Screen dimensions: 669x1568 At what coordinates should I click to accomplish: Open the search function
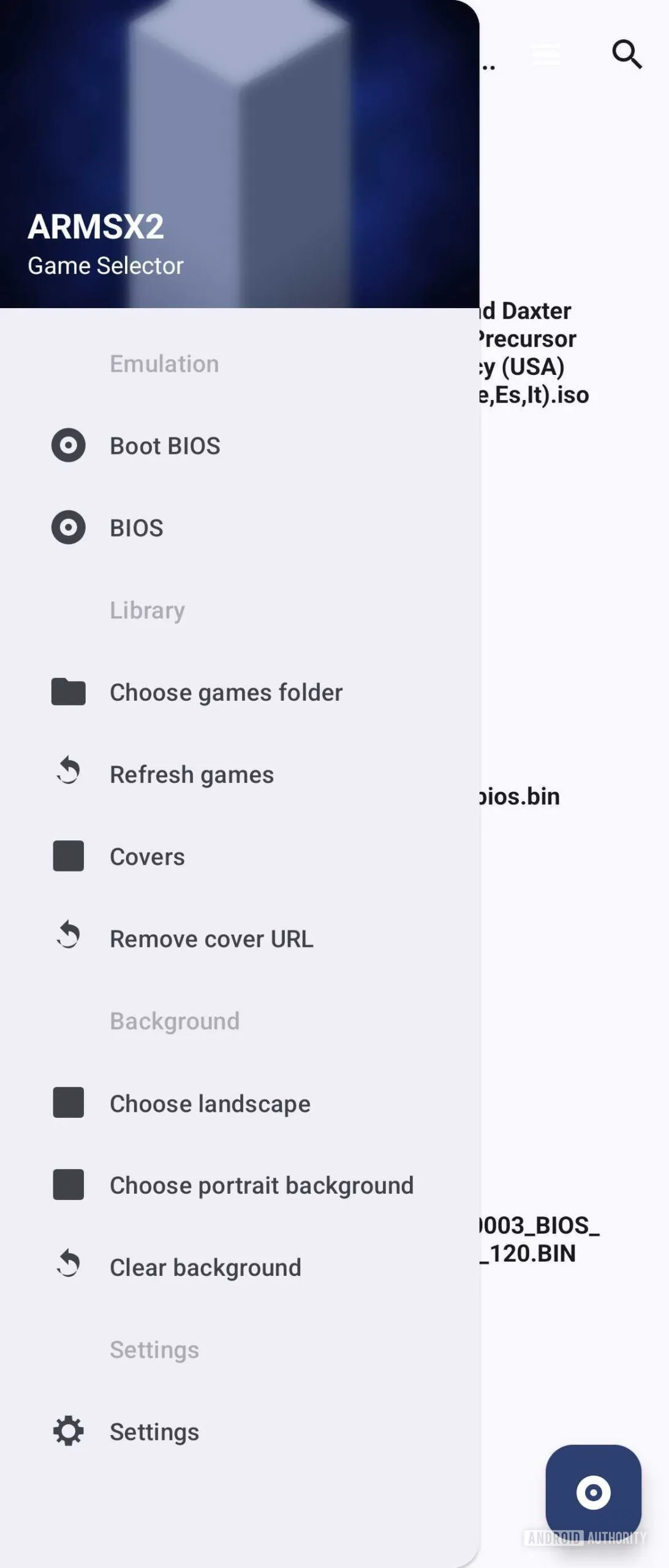pos(626,55)
